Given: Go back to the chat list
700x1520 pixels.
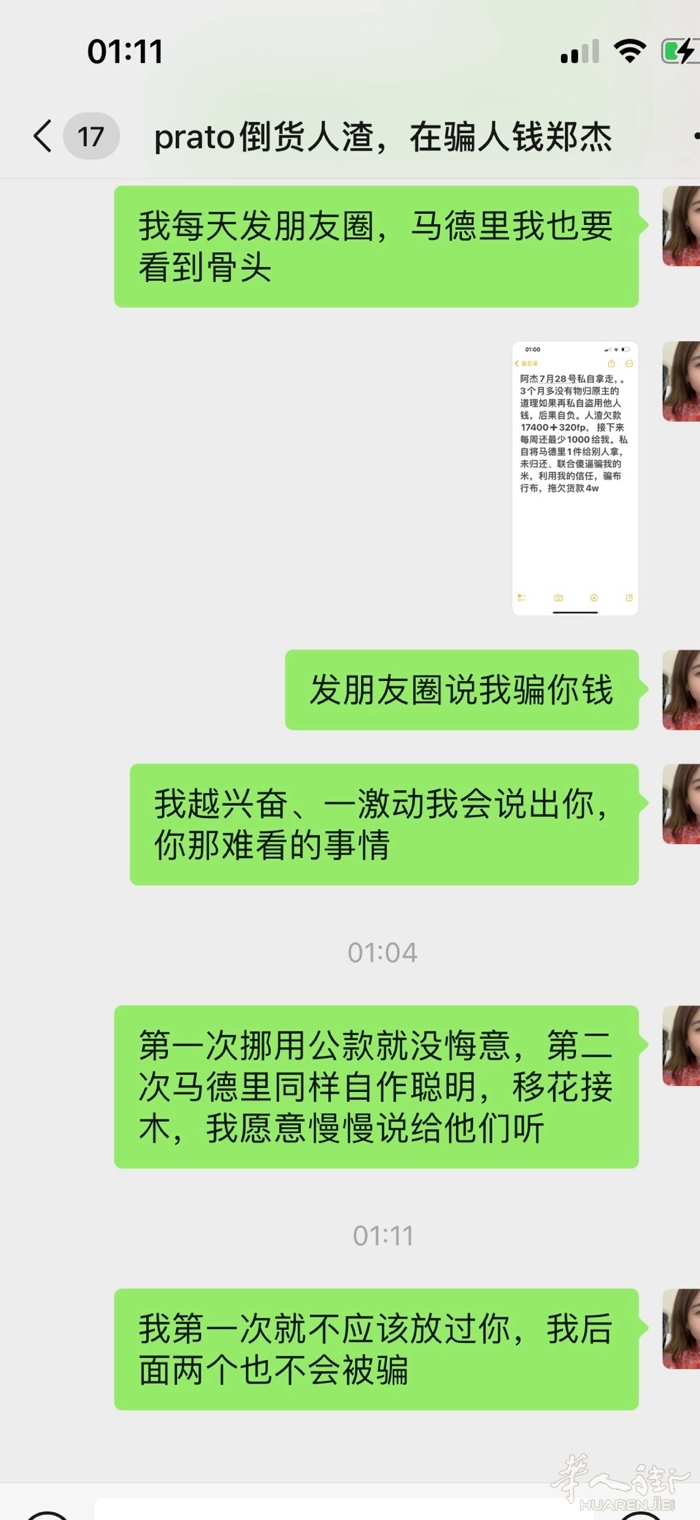Looking at the screenshot, I should [x=42, y=136].
